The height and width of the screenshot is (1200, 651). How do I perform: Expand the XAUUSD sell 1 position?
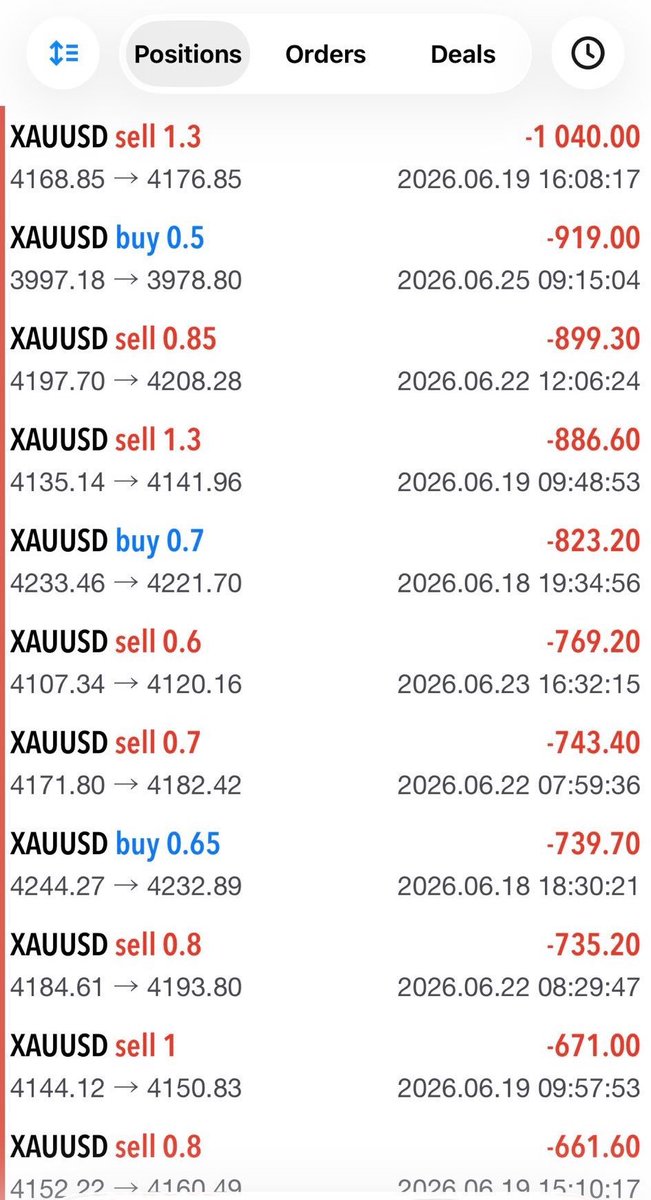click(325, 1066)
